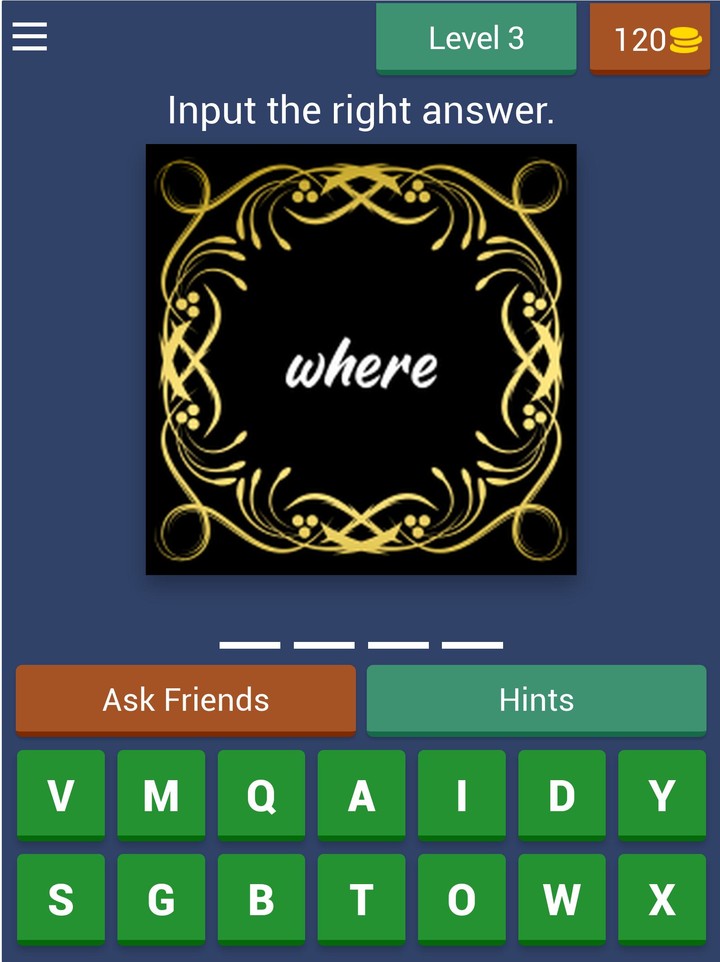
Task: Select the letter S key
Action: coord(61,898)
